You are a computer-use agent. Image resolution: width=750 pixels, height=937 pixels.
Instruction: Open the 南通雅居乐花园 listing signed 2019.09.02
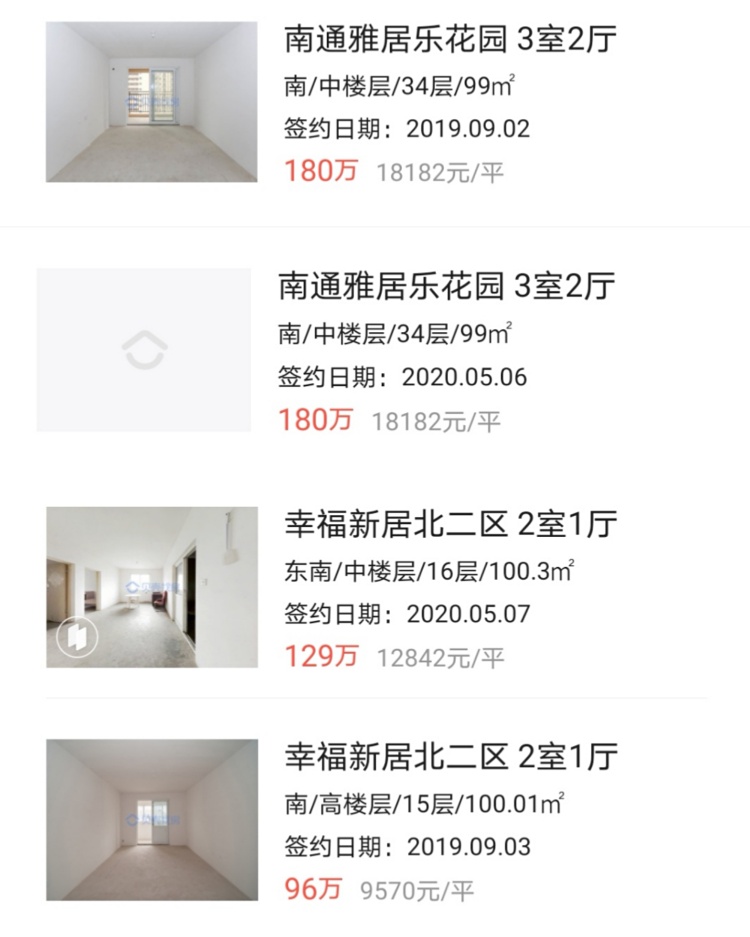450,41
